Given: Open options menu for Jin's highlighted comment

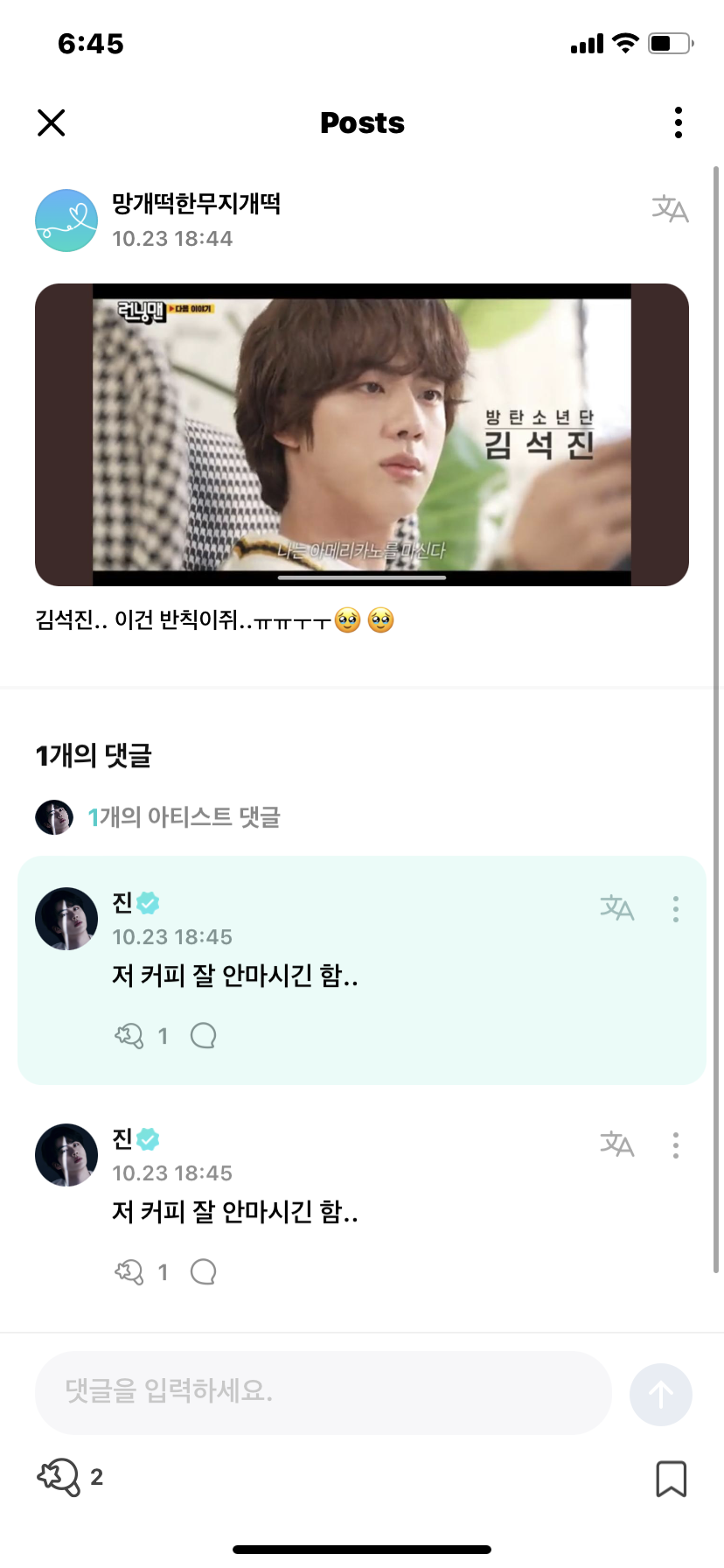Looking at the screenshot, I should click(675, 908).
